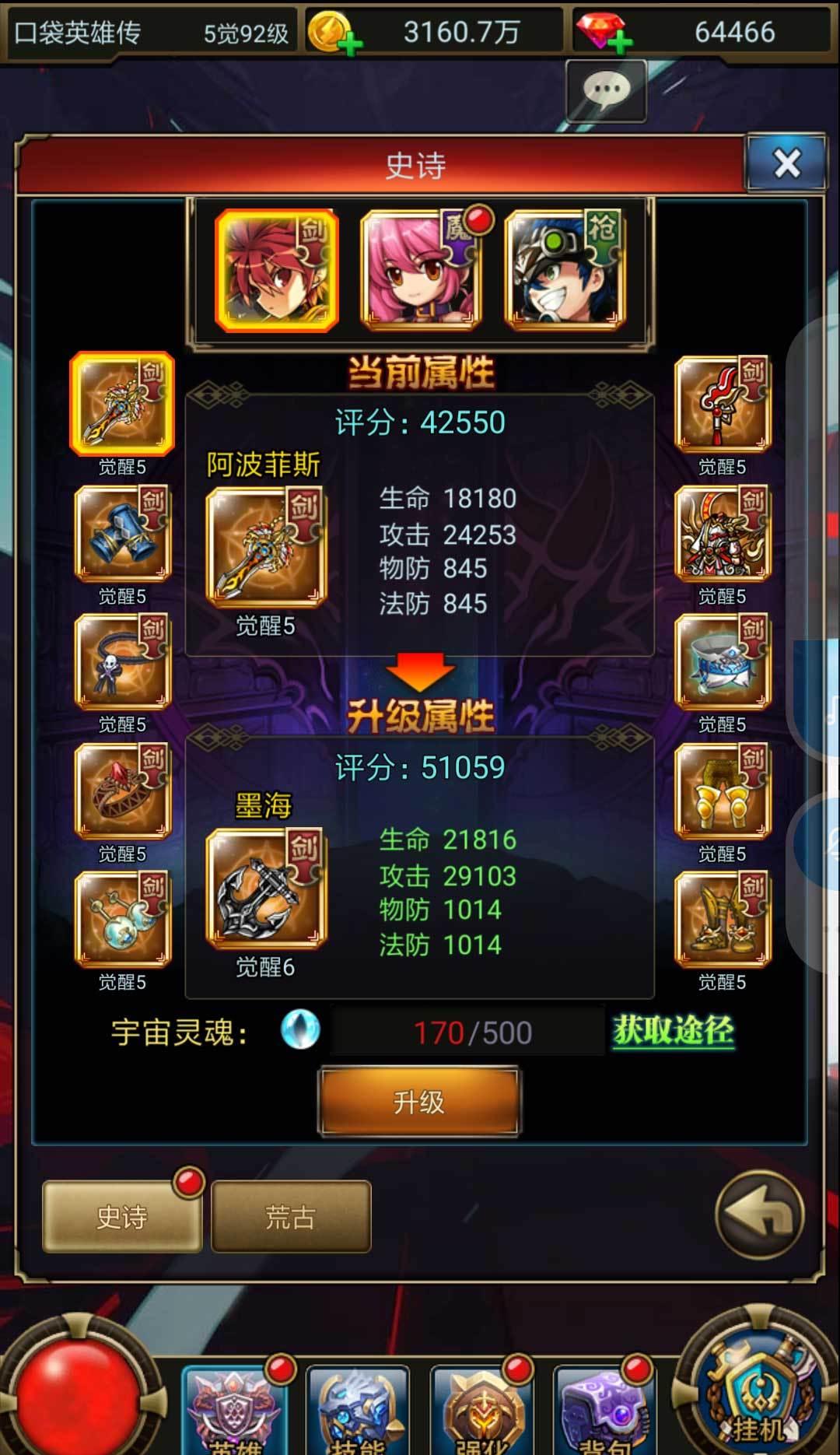Select the skull necklace equipment slot

click(x=122, y=662)
